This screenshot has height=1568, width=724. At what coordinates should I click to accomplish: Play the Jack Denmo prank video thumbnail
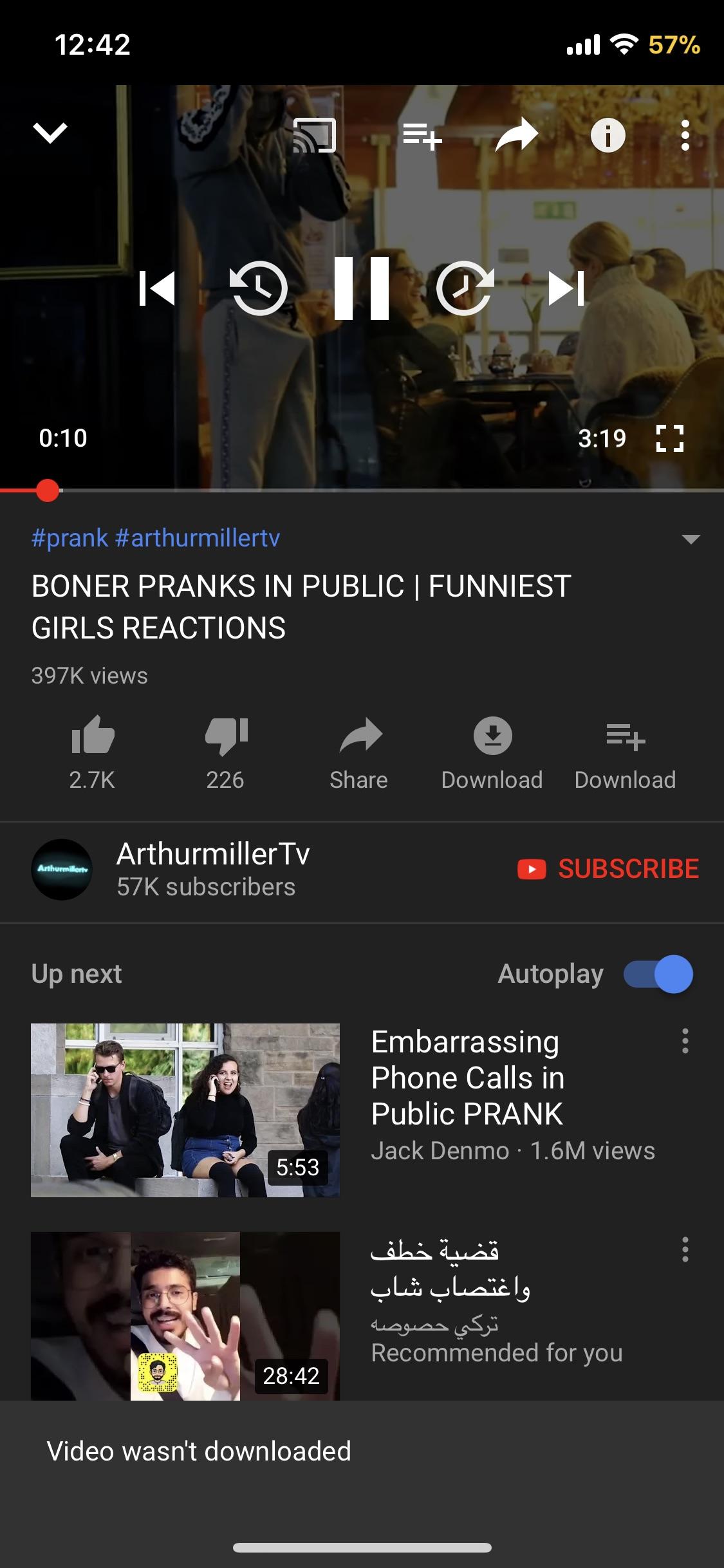coord(186,1108)
